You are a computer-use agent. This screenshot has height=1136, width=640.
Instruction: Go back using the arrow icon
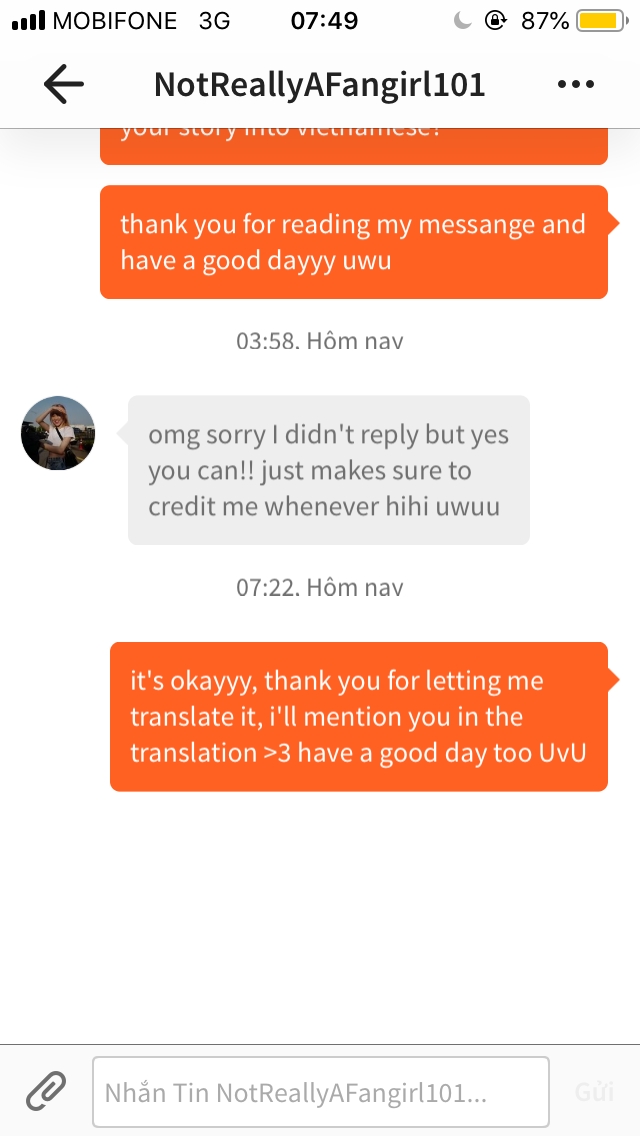64,85
